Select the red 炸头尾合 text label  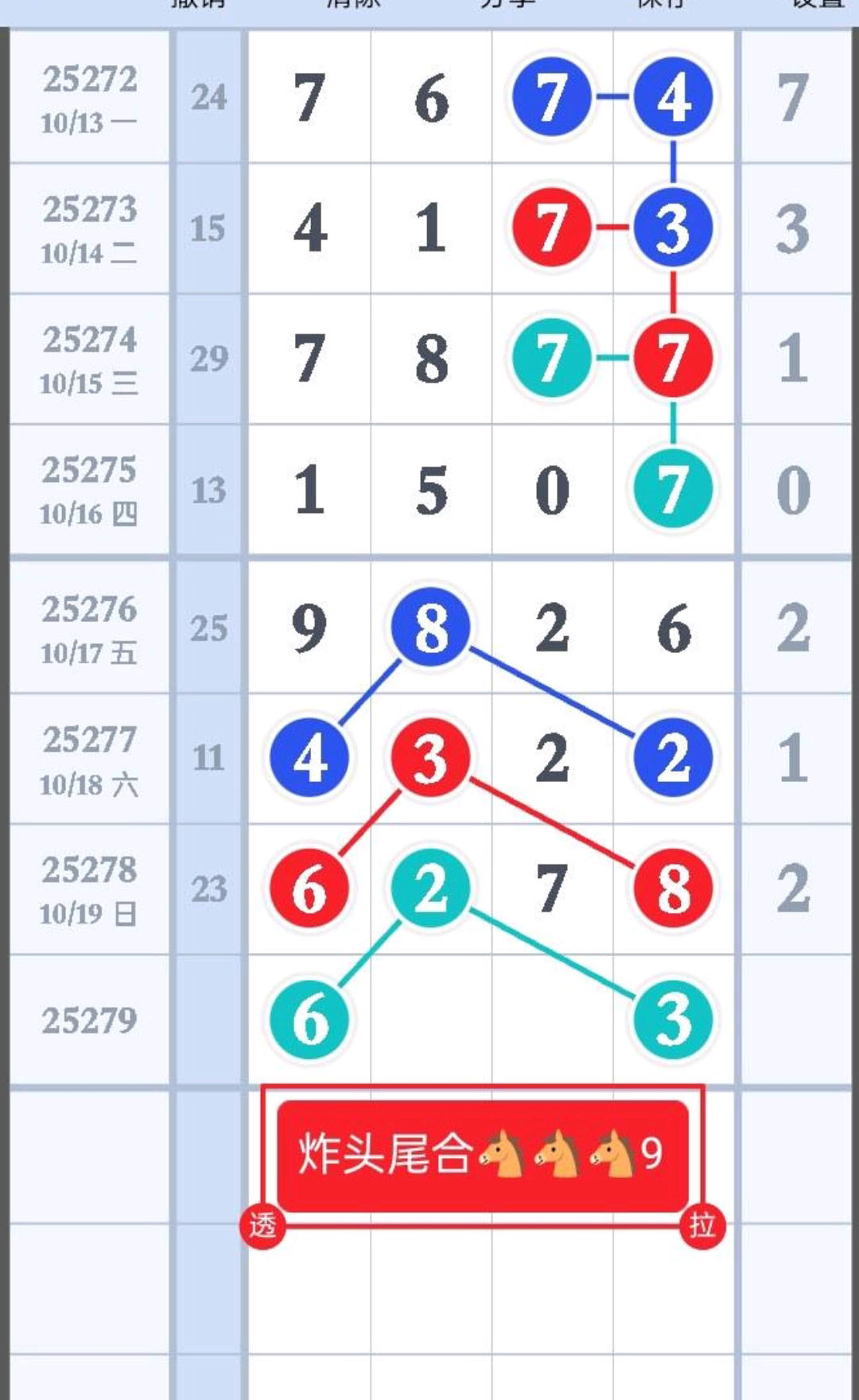[x=482, y=1155]
